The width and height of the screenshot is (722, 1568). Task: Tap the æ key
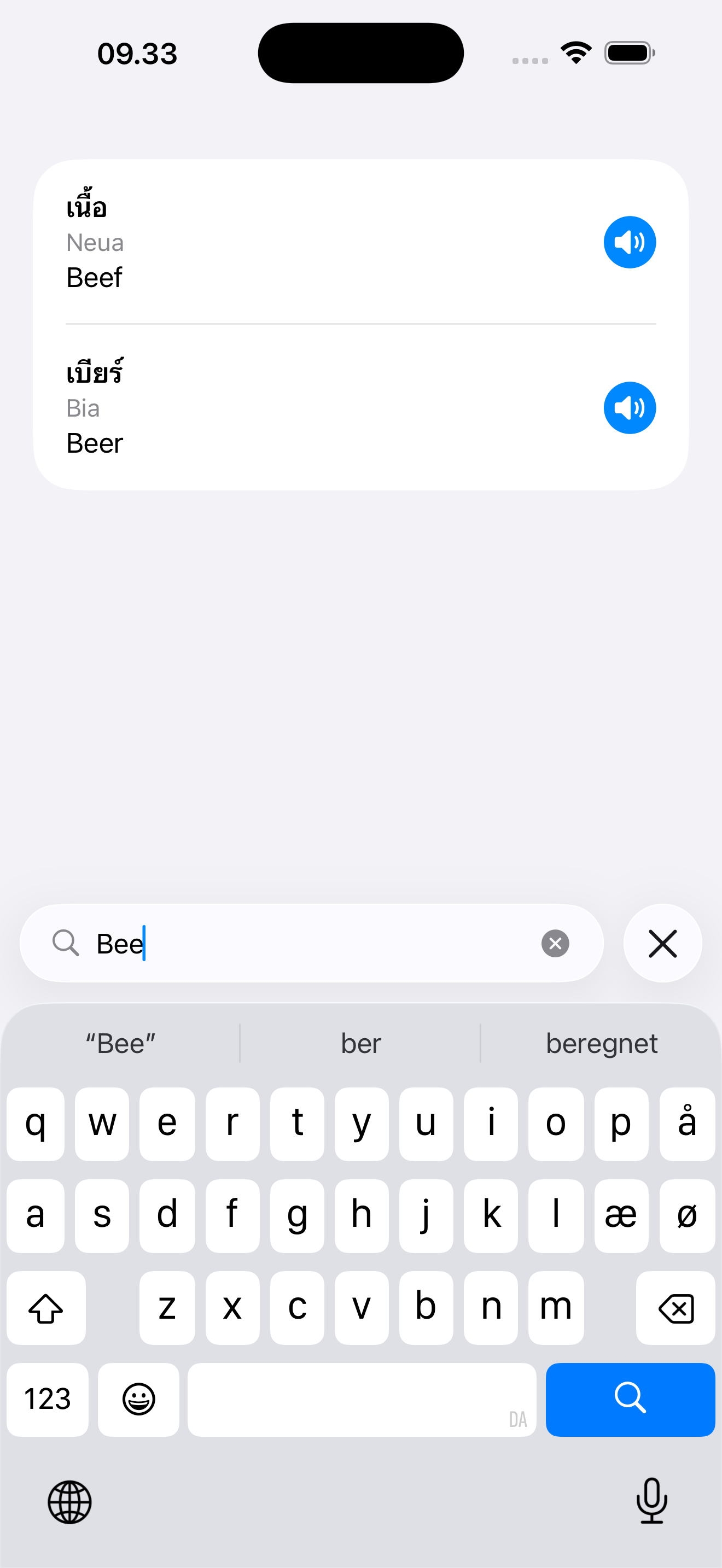pyautogui.click(x=620, y=1215)
